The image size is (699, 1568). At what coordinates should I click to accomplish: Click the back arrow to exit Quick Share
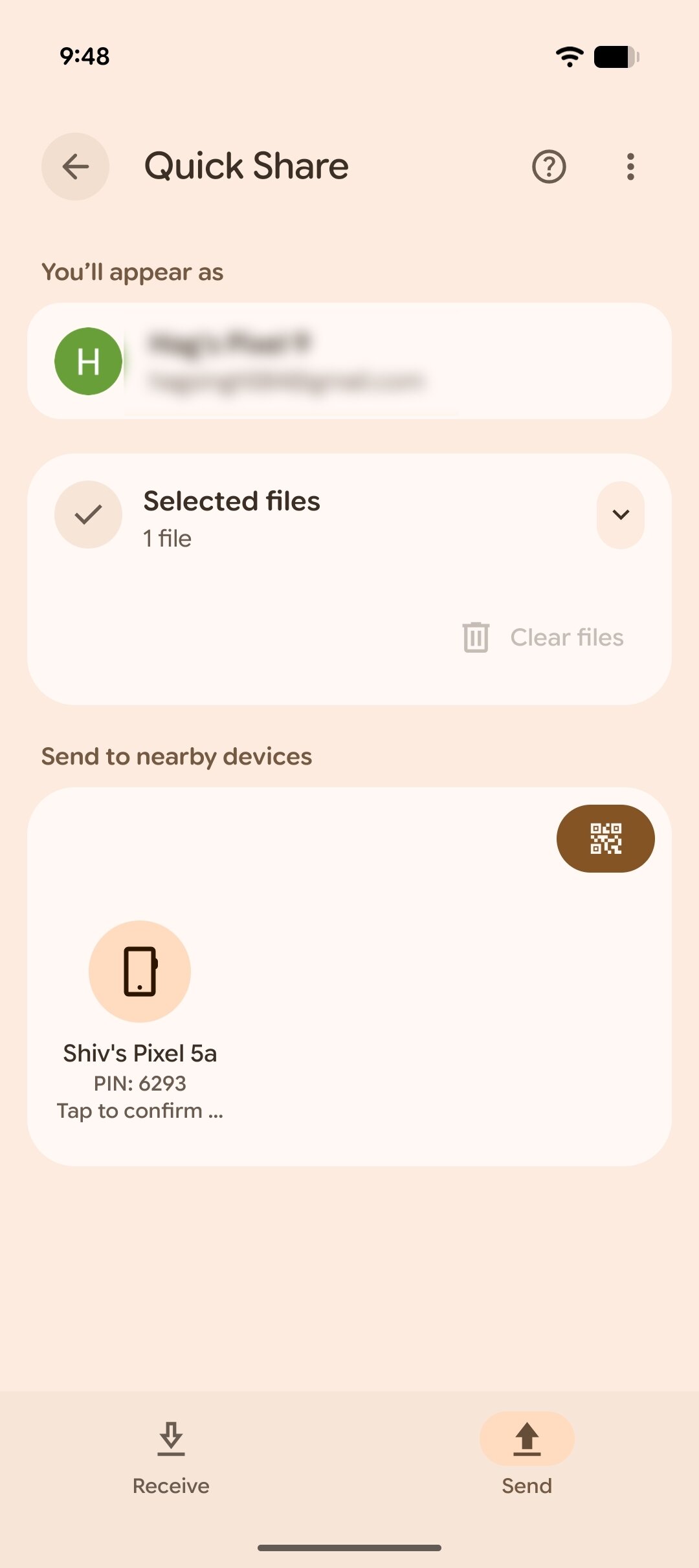pos(74,166)
